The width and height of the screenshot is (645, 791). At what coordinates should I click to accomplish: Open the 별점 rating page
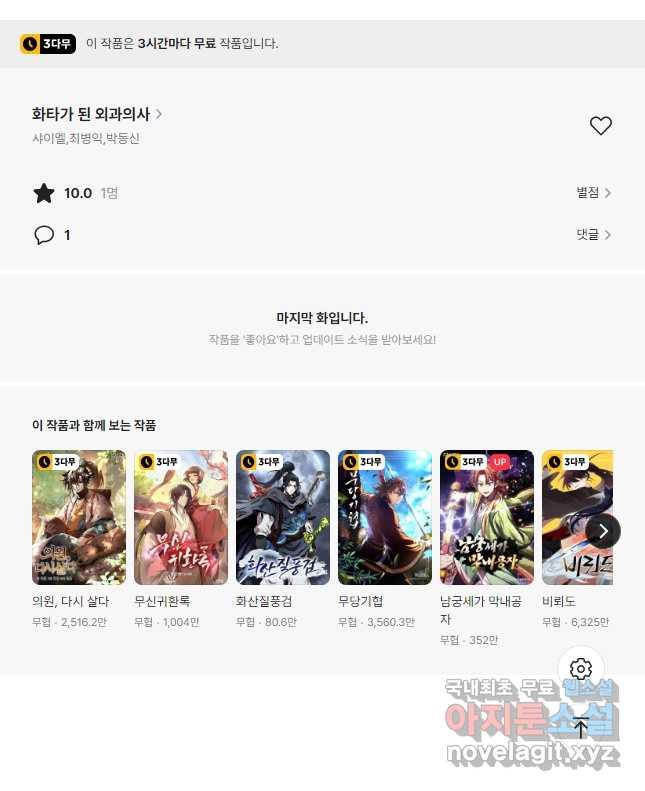[x=593, y=193]
